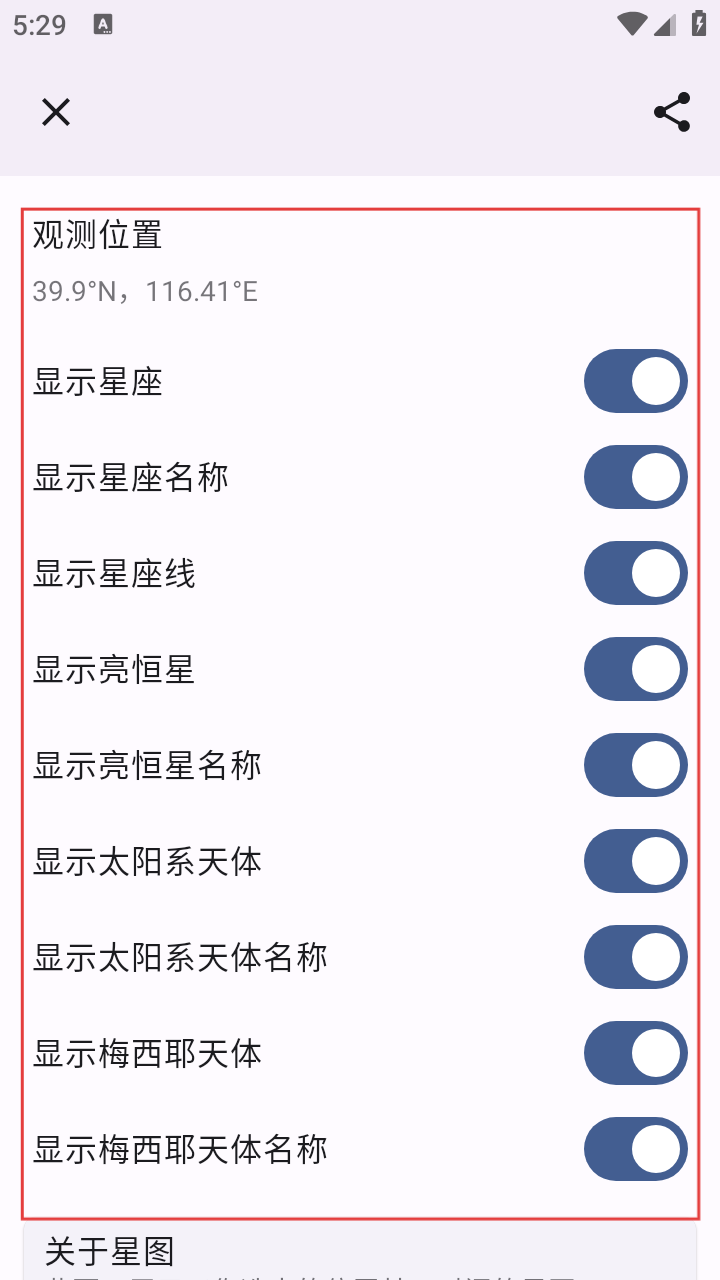Disable 显示亮恒星名称 labels
Screen dimensions: 720x1280
point(636,765)
